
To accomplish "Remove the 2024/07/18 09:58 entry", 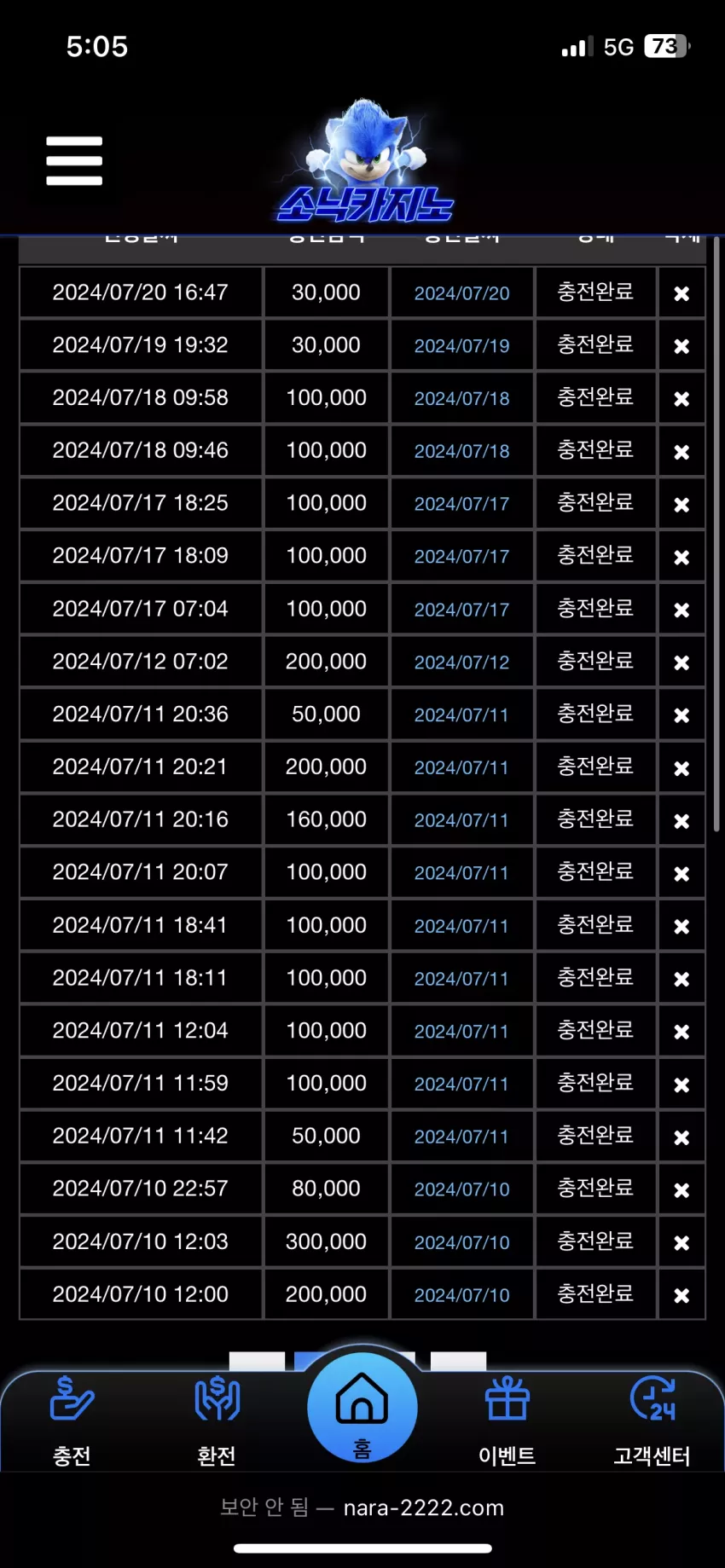I will pos(681,398).
